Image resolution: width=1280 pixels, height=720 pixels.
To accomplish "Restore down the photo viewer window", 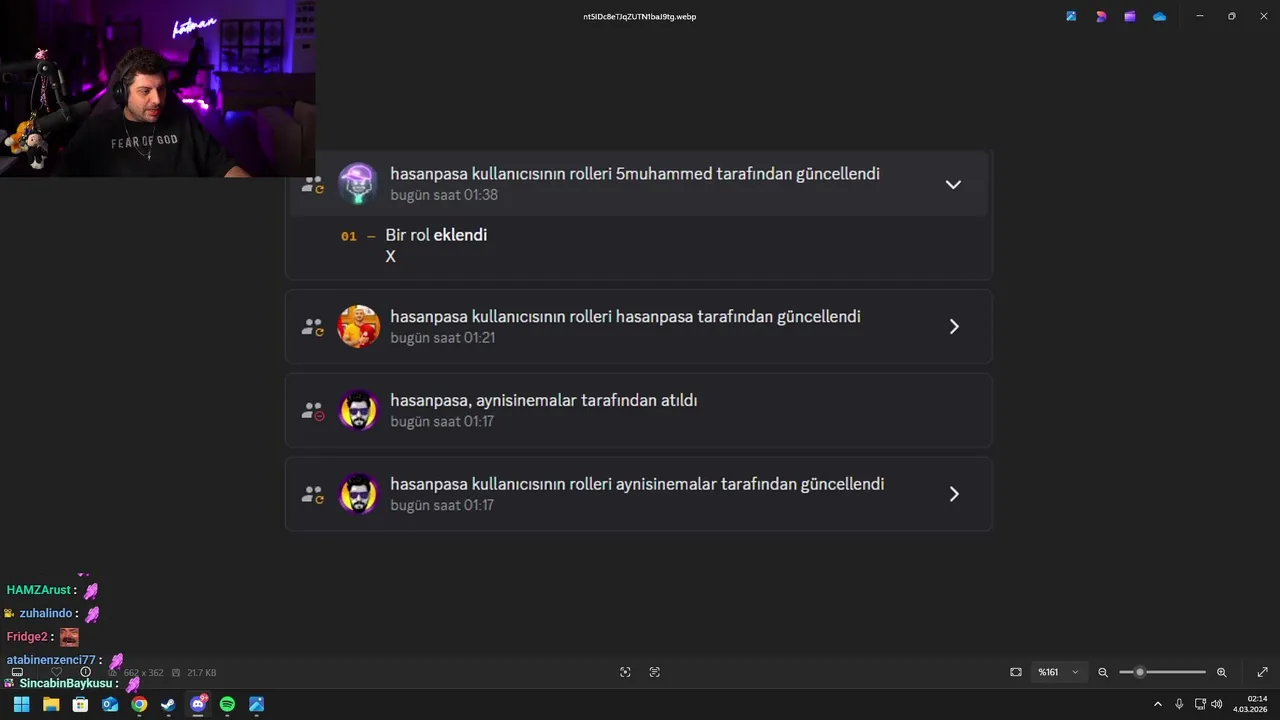I will pyautogui.click(x=1231, y=16).
